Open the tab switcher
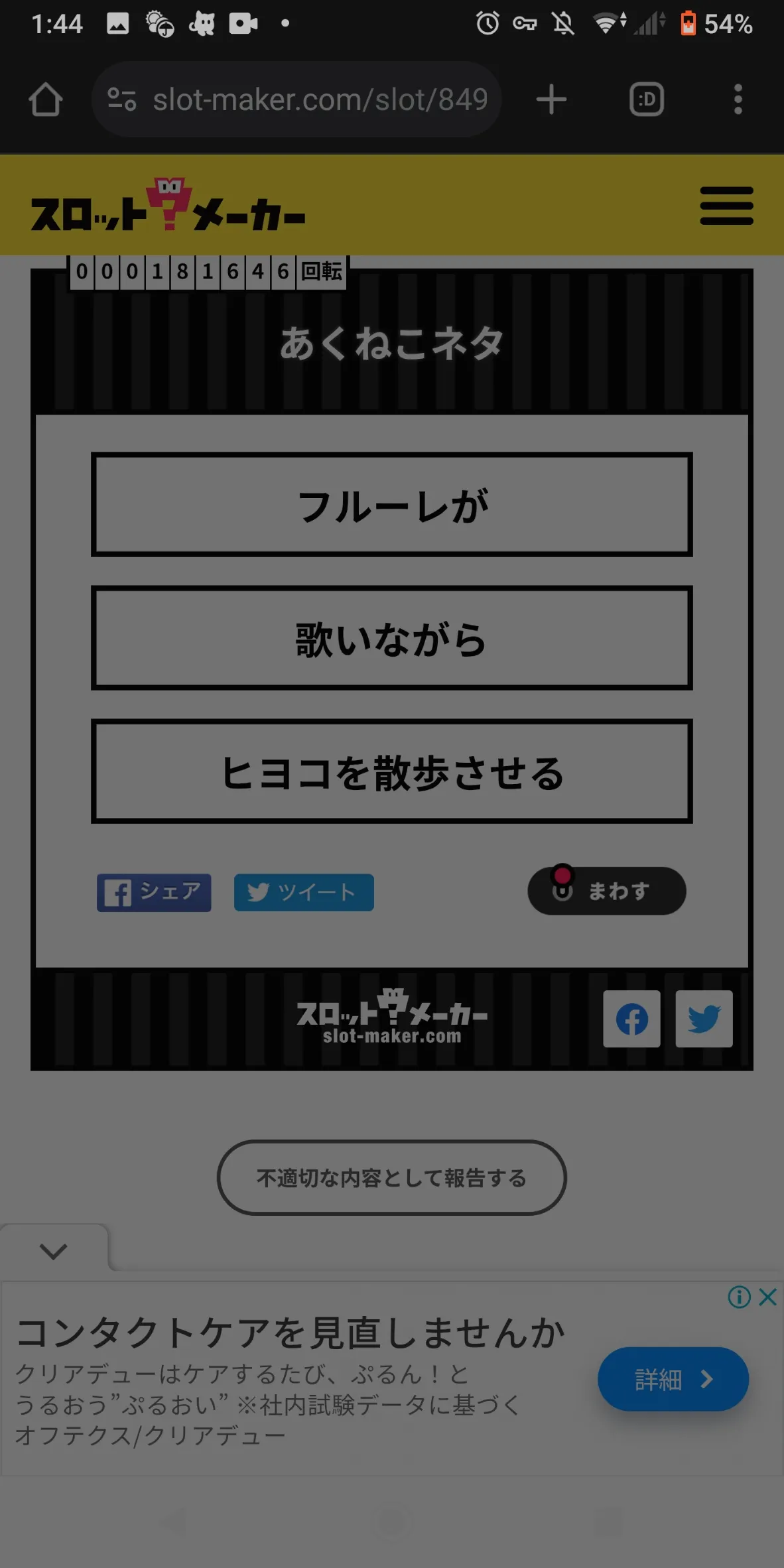784x1568 pixels. [647, 99]
